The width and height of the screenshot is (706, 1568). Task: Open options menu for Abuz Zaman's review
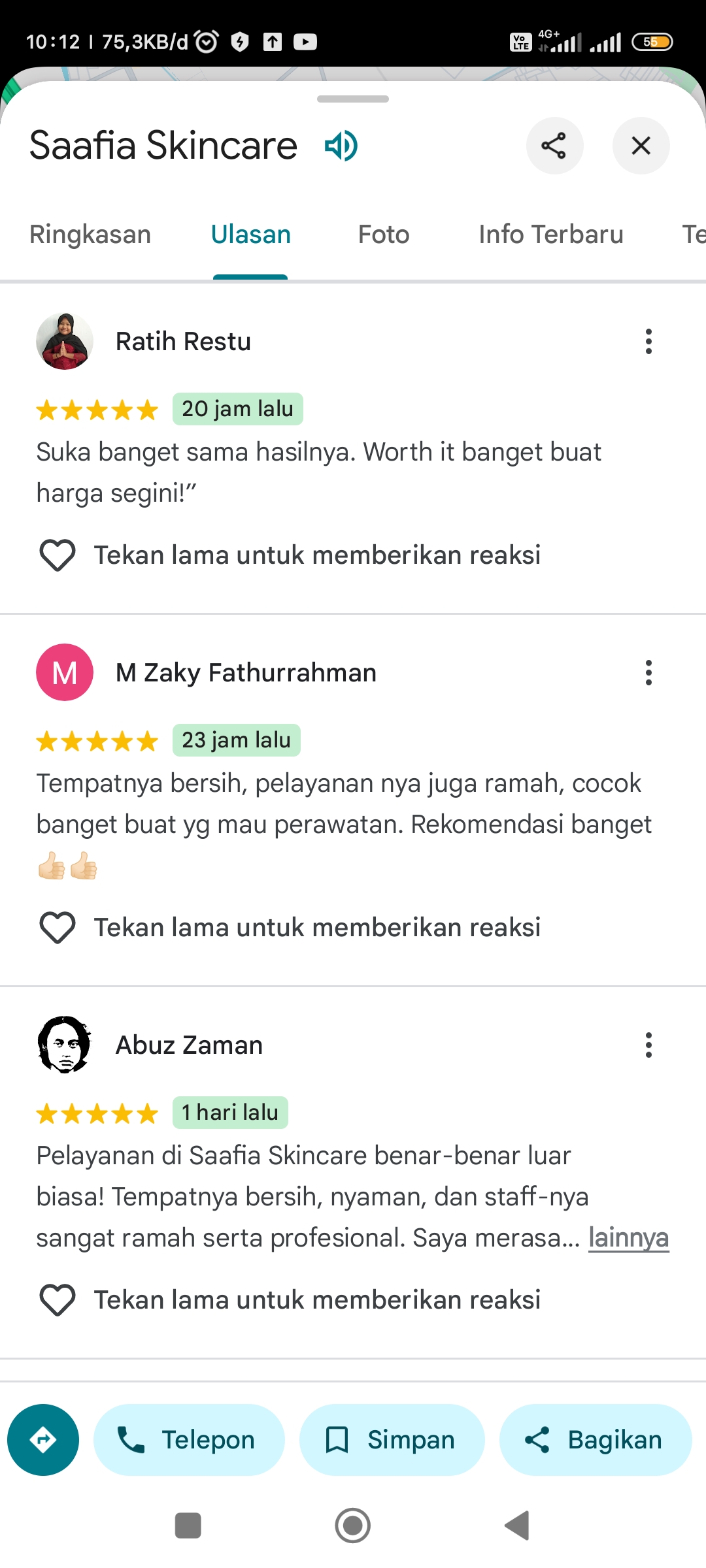[648, 1045]
